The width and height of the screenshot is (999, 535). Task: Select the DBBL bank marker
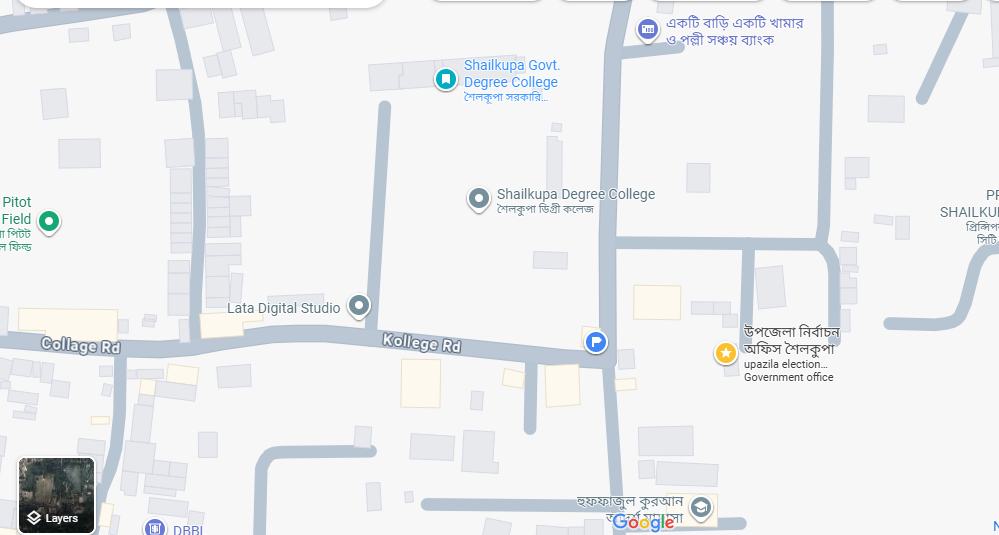154,527
